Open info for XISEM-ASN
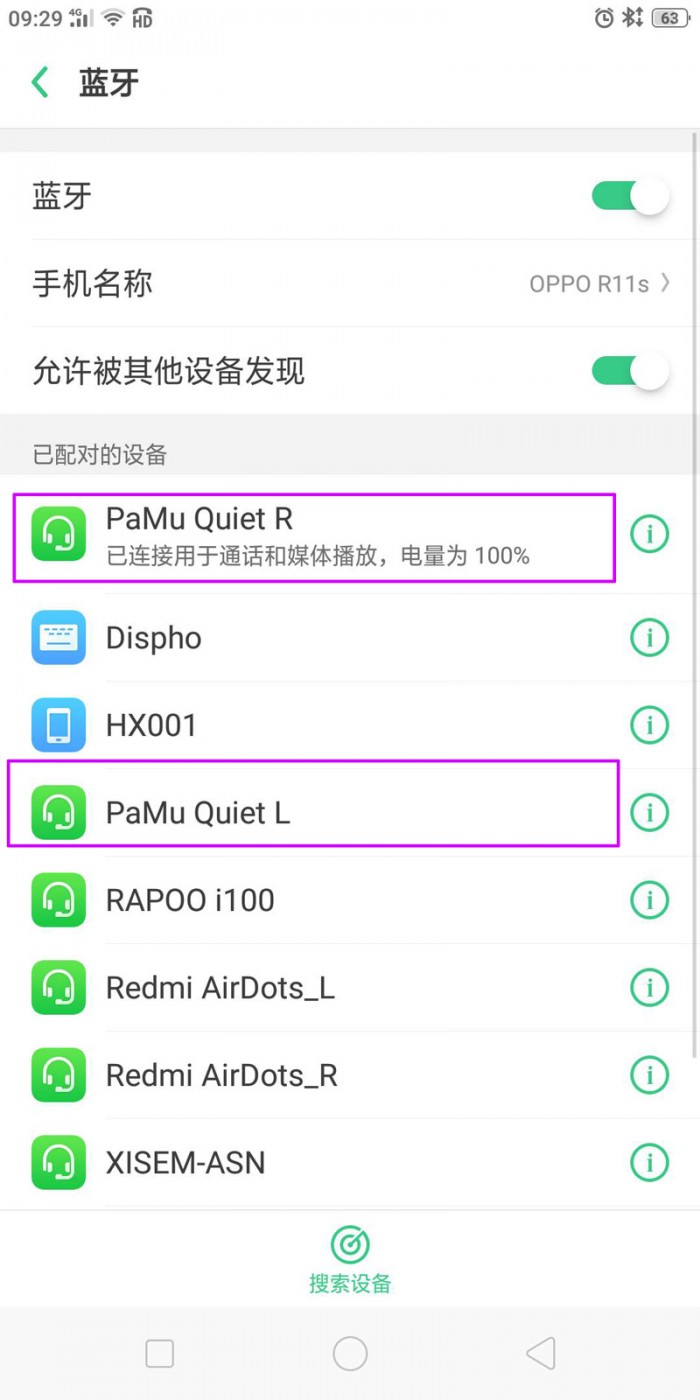This screenshot has height=1400, width=700. click(649, 1163)
